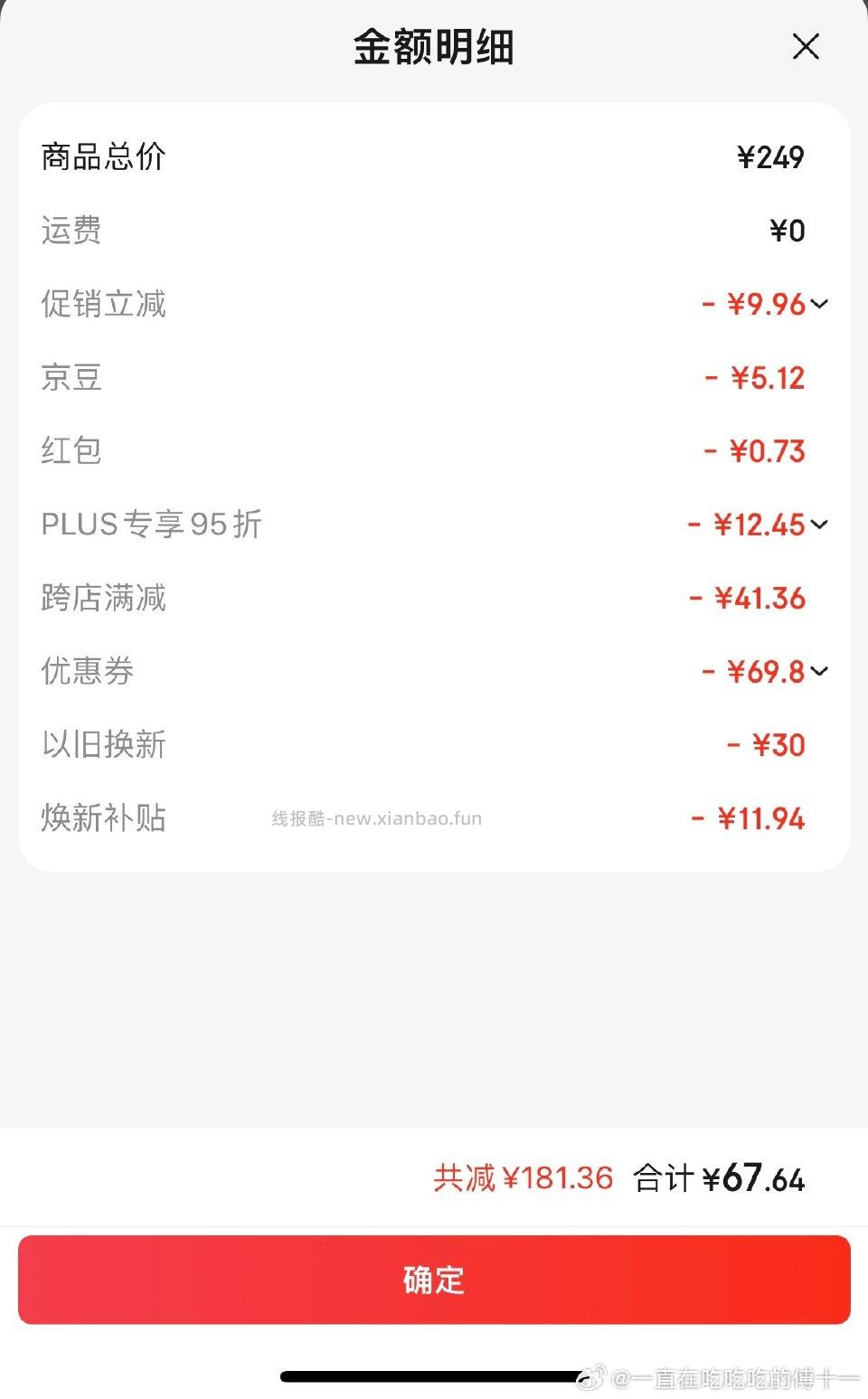Image resolution: width=868 pixels, height=1399 pixels.
Task: Expand the PLUS专享95折 discount breakdown
Action: tap(819, 525)
